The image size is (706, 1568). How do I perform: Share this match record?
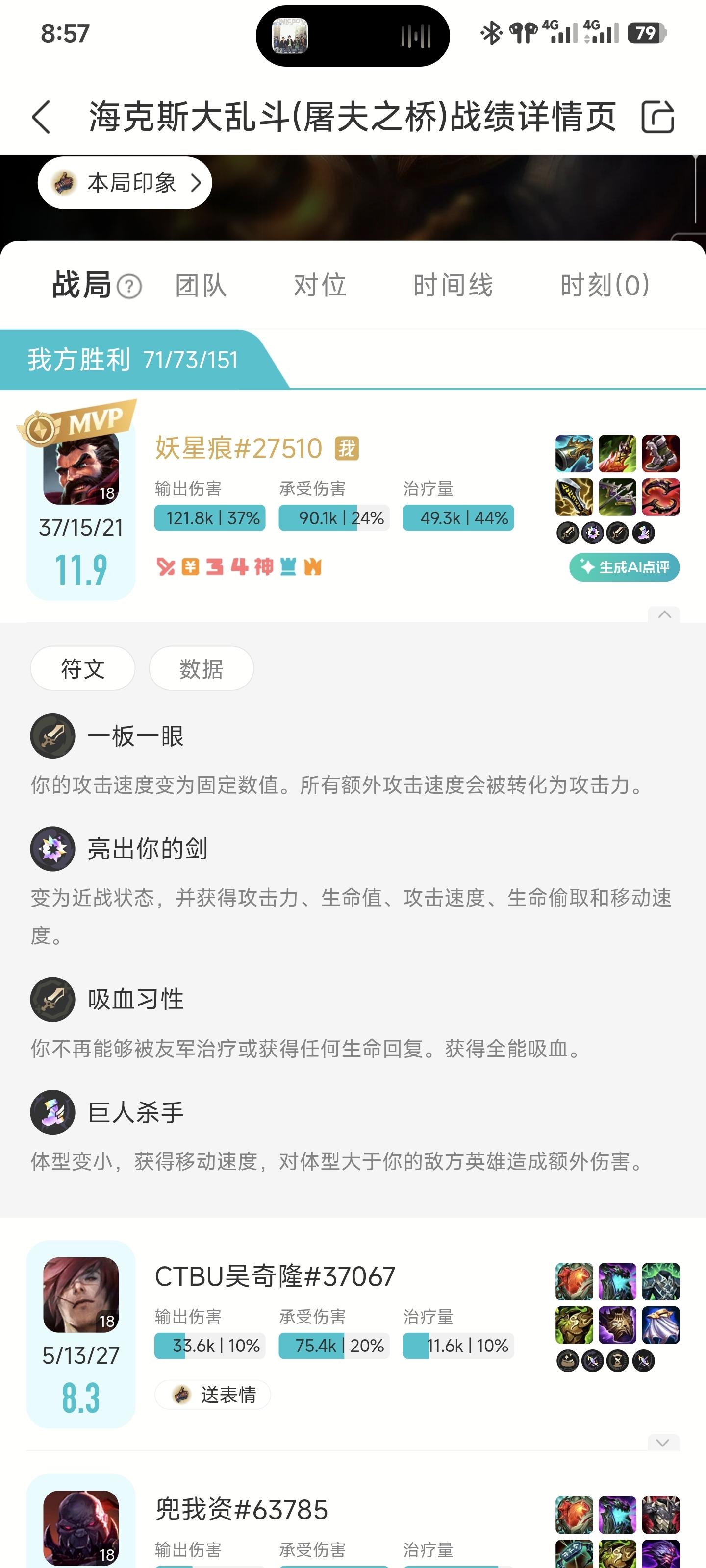point(658,117)
